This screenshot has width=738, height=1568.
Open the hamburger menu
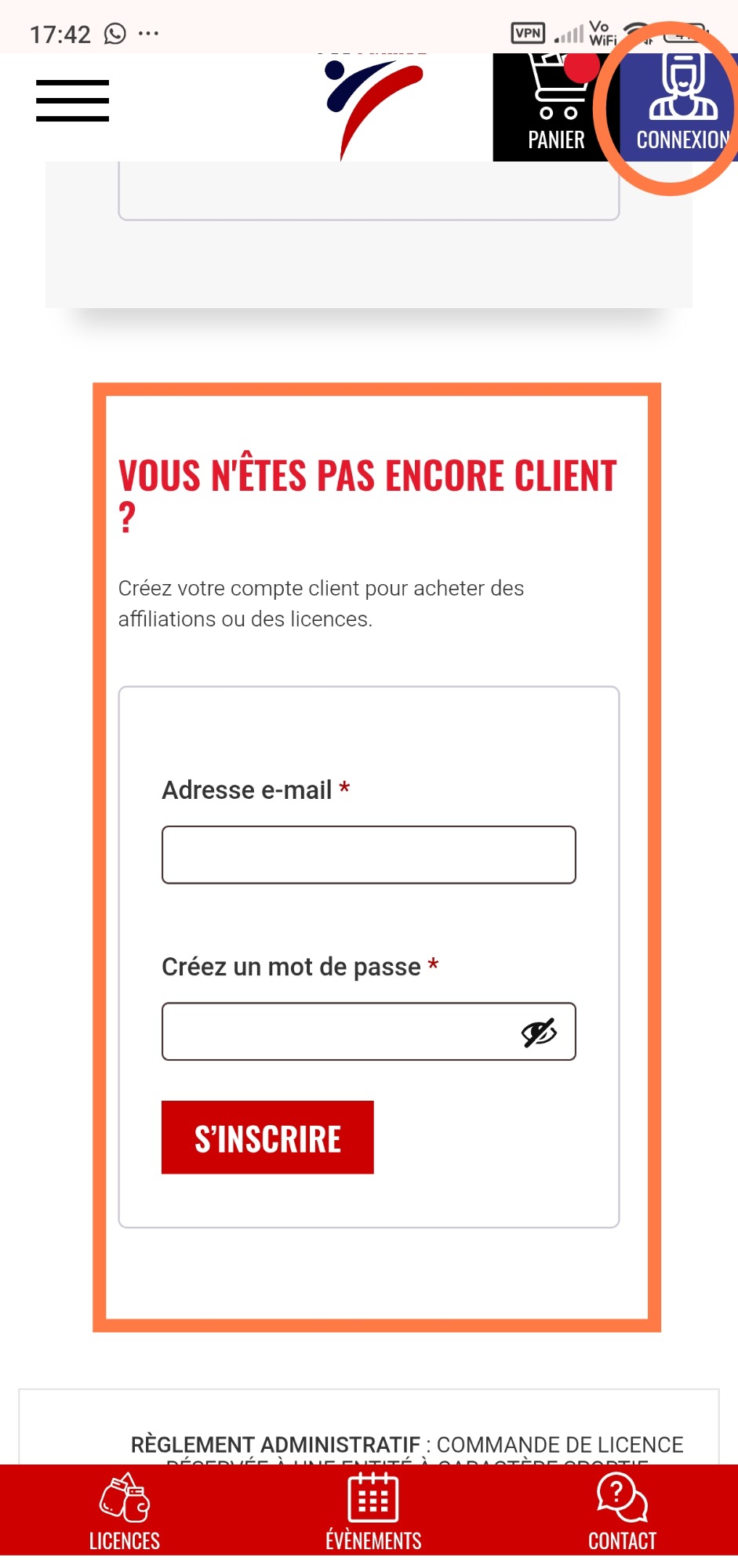72,100
